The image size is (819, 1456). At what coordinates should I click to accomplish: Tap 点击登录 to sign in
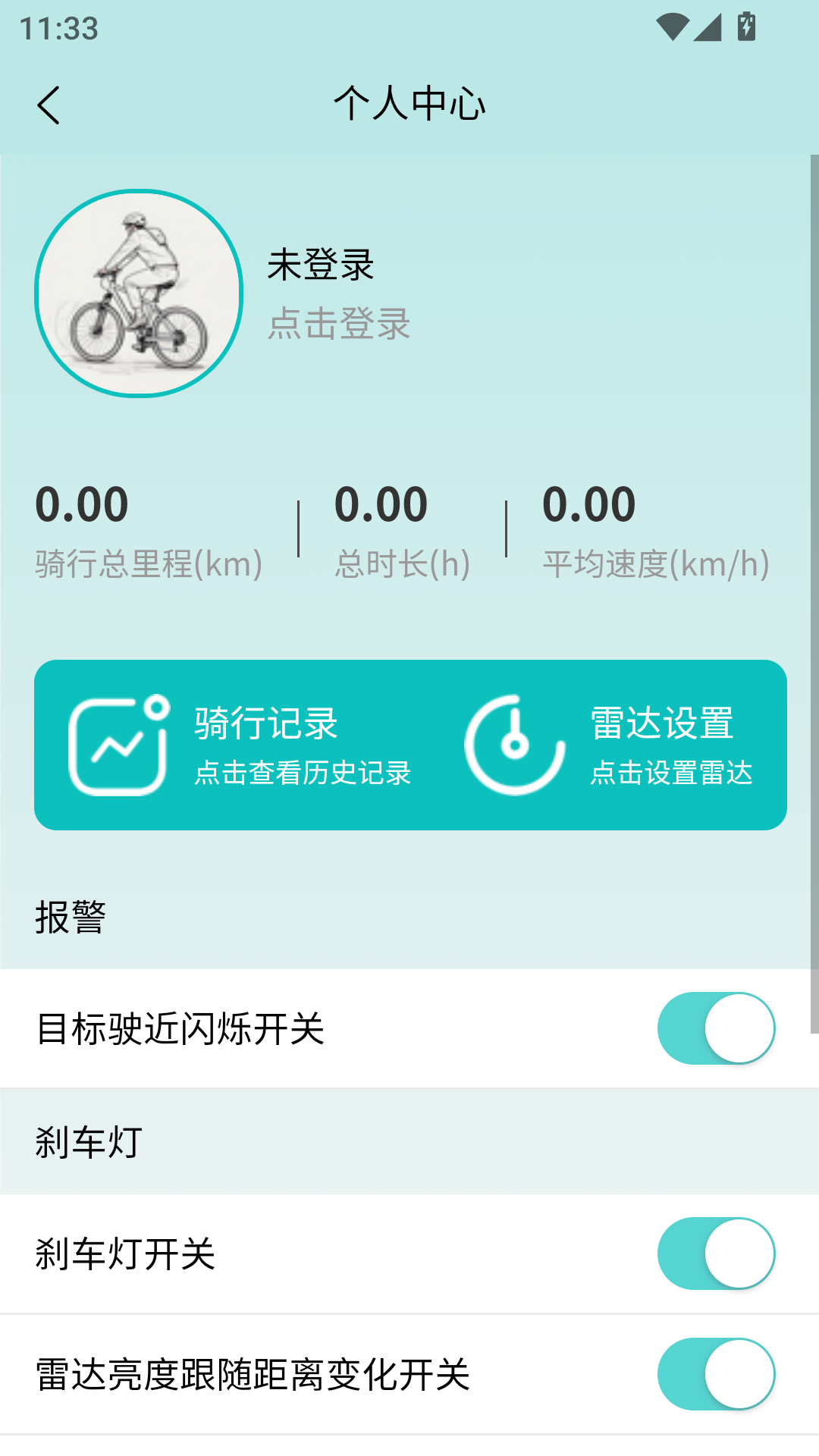coord(338,325)
